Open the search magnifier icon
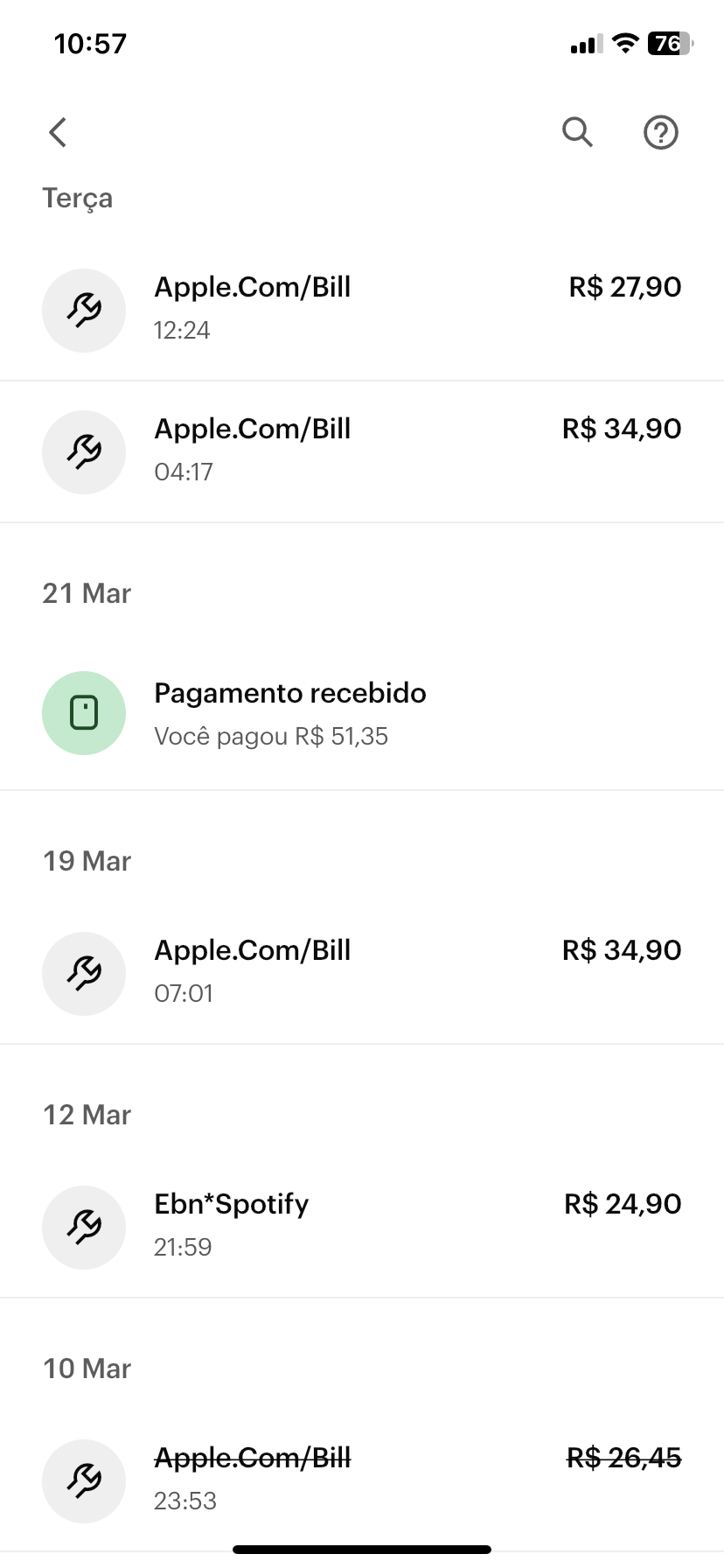The width and height of the screenshot is (724, 1568). point(577,133)
